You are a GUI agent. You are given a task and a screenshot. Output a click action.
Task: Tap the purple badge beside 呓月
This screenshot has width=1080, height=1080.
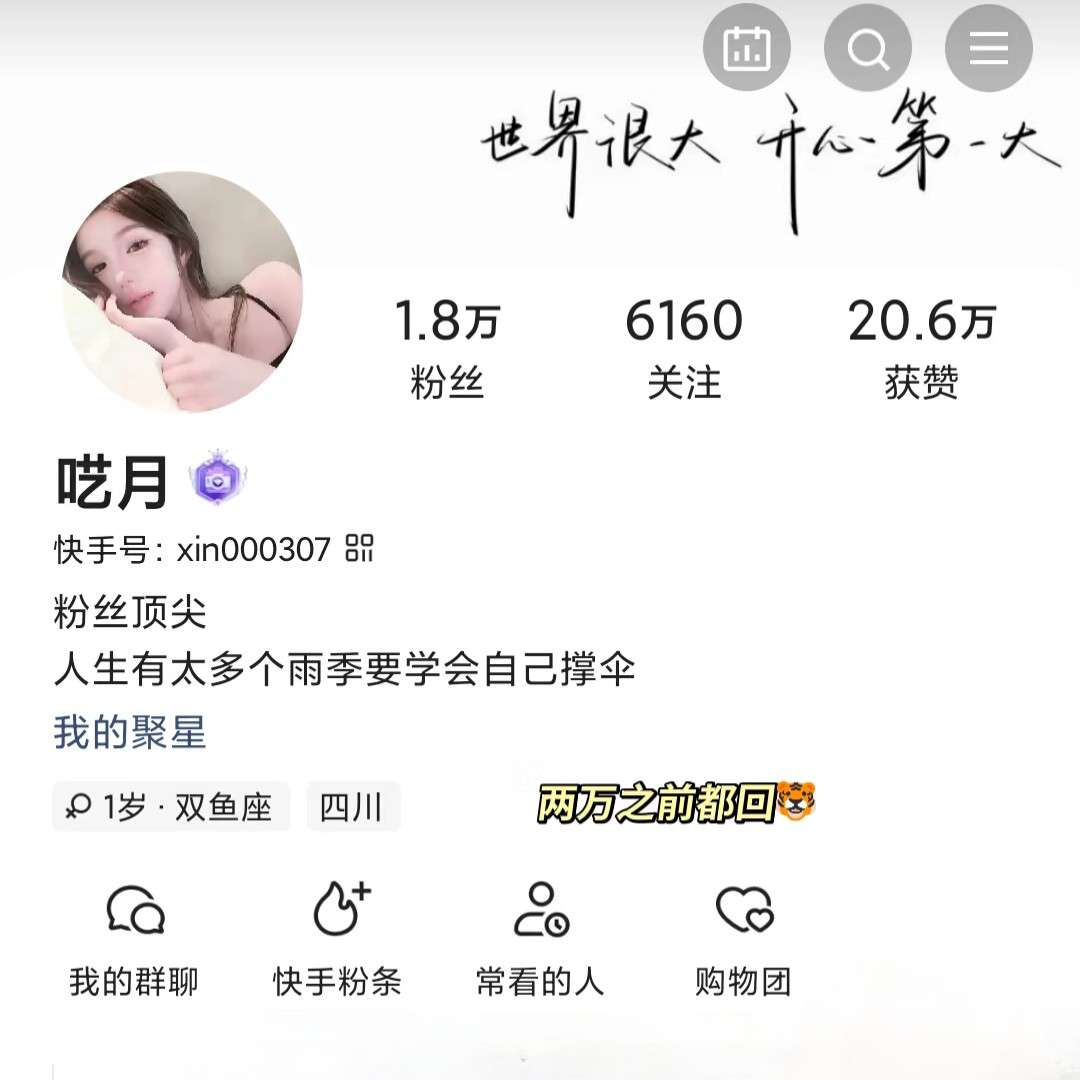click(218, 481)
